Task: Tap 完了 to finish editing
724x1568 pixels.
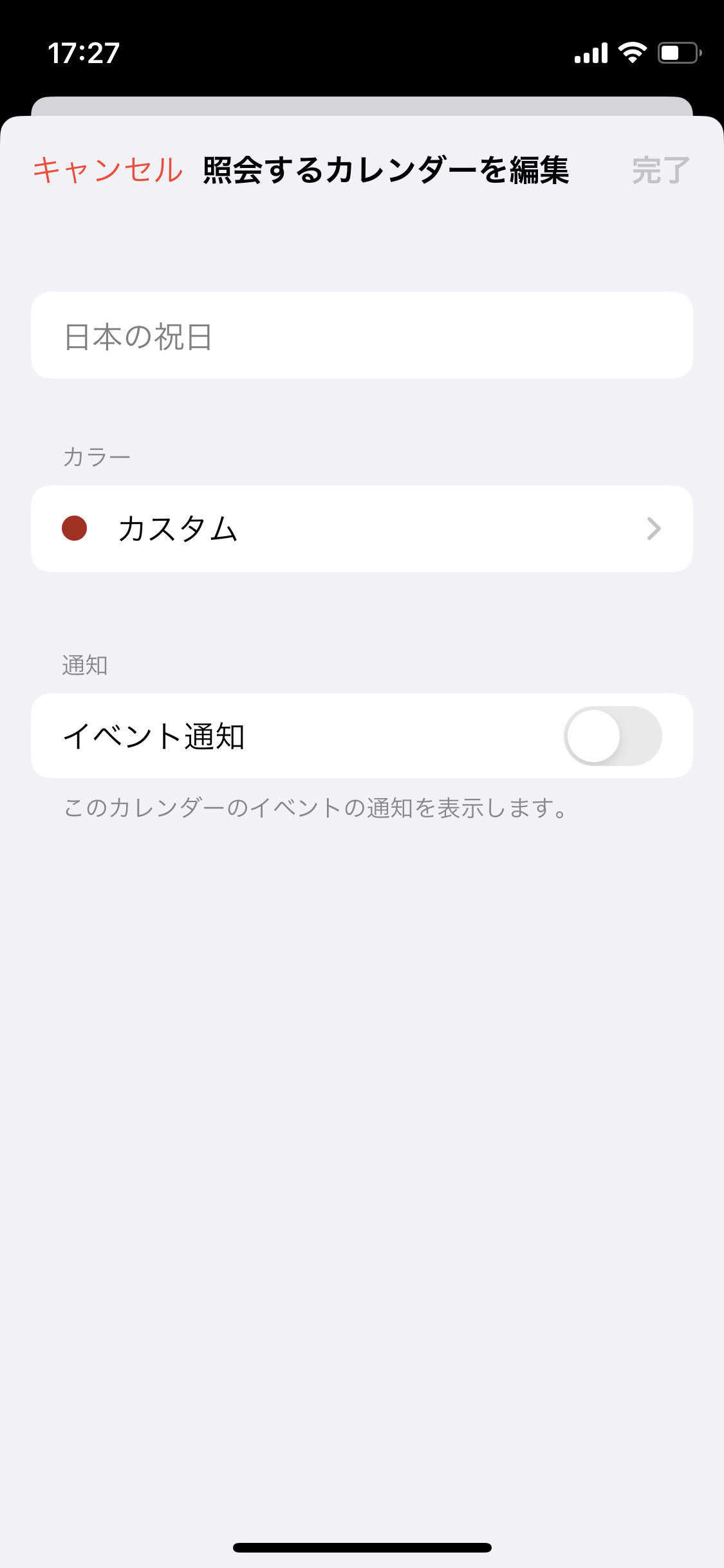Action: 660,171
